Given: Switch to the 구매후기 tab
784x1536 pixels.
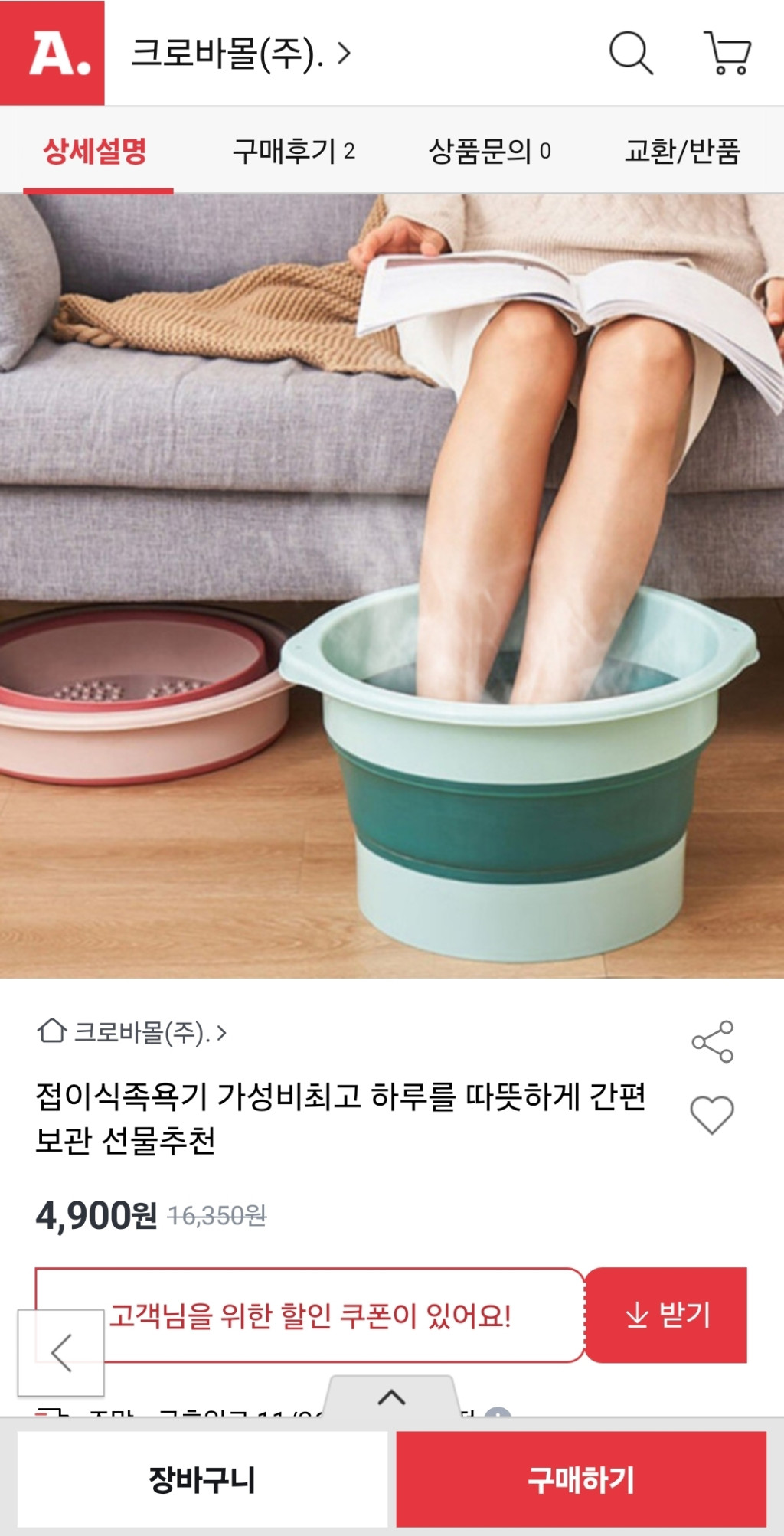Looking at the screenshot, I should (x=293, y=151).
